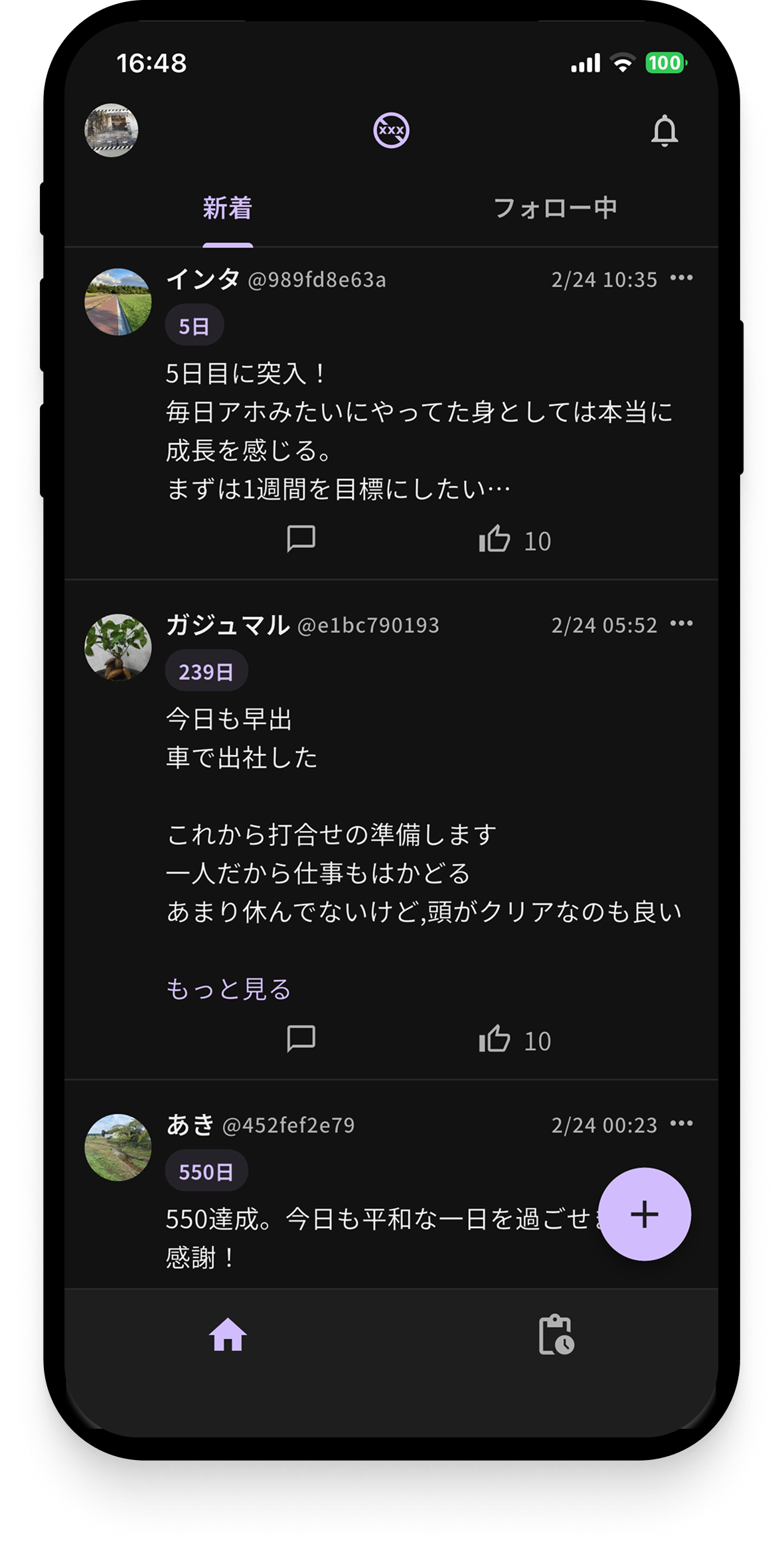Open the history clipboard icon in bottom bar
The height and width of the screenshot is (1551, 784).
[558, 1336]
